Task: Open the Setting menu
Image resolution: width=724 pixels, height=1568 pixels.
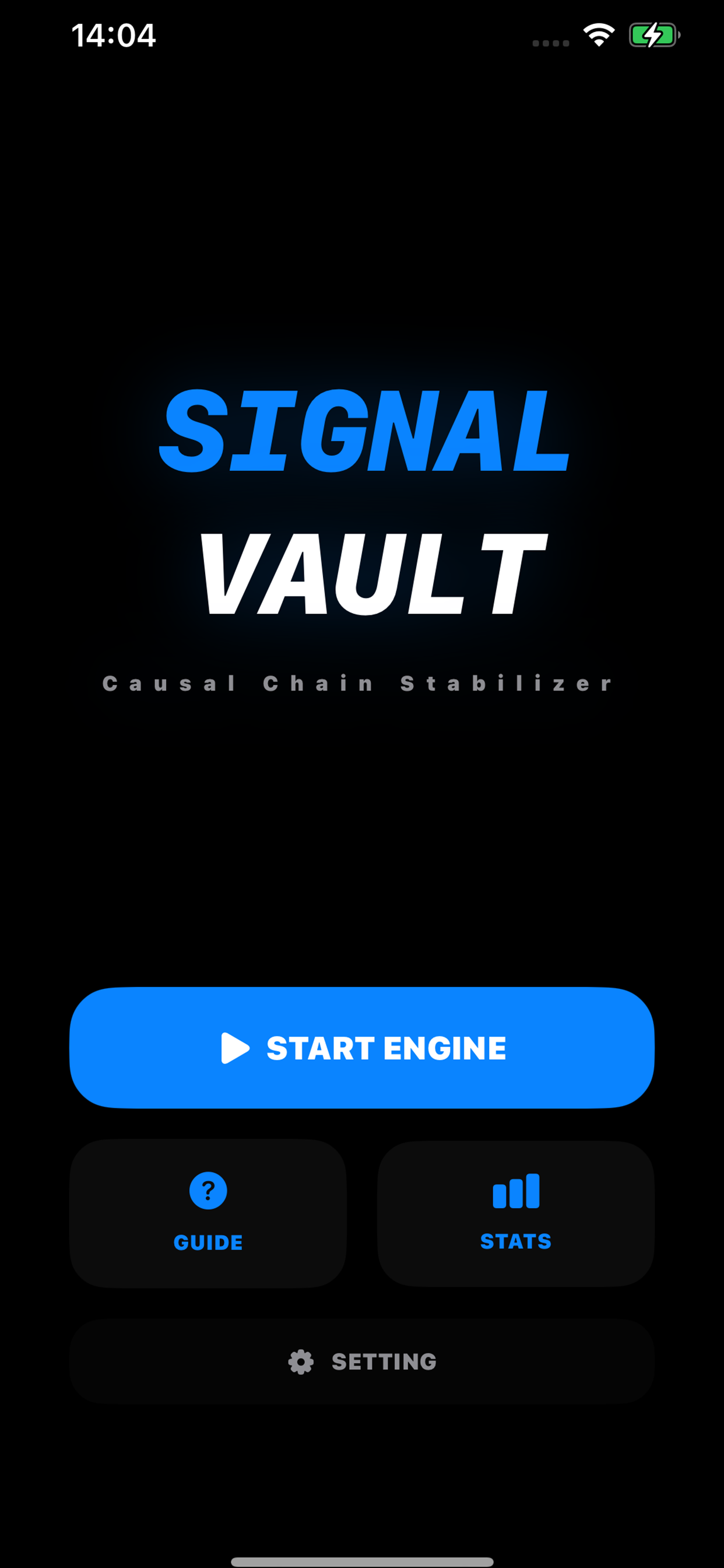Action: point(362,1361)
